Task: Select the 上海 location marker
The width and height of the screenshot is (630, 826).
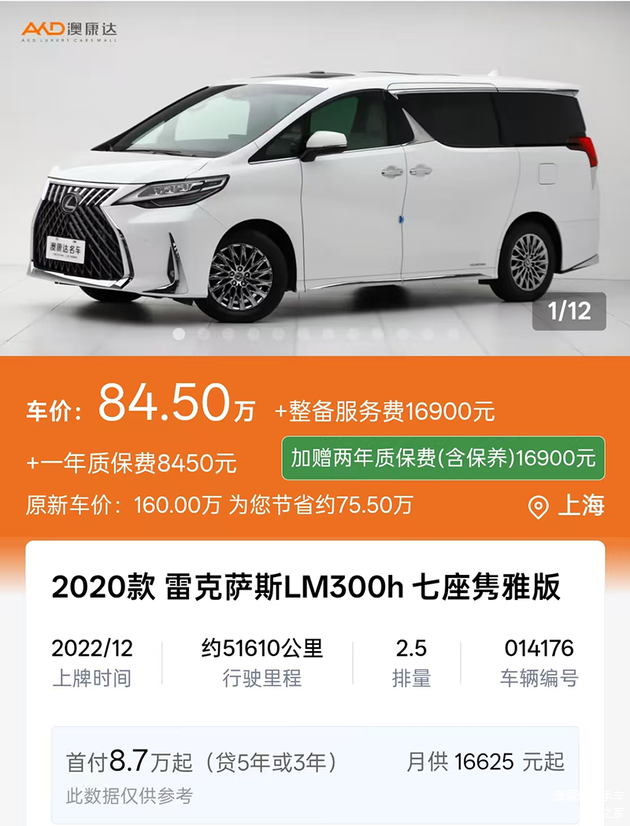Action: click(567, 505)
